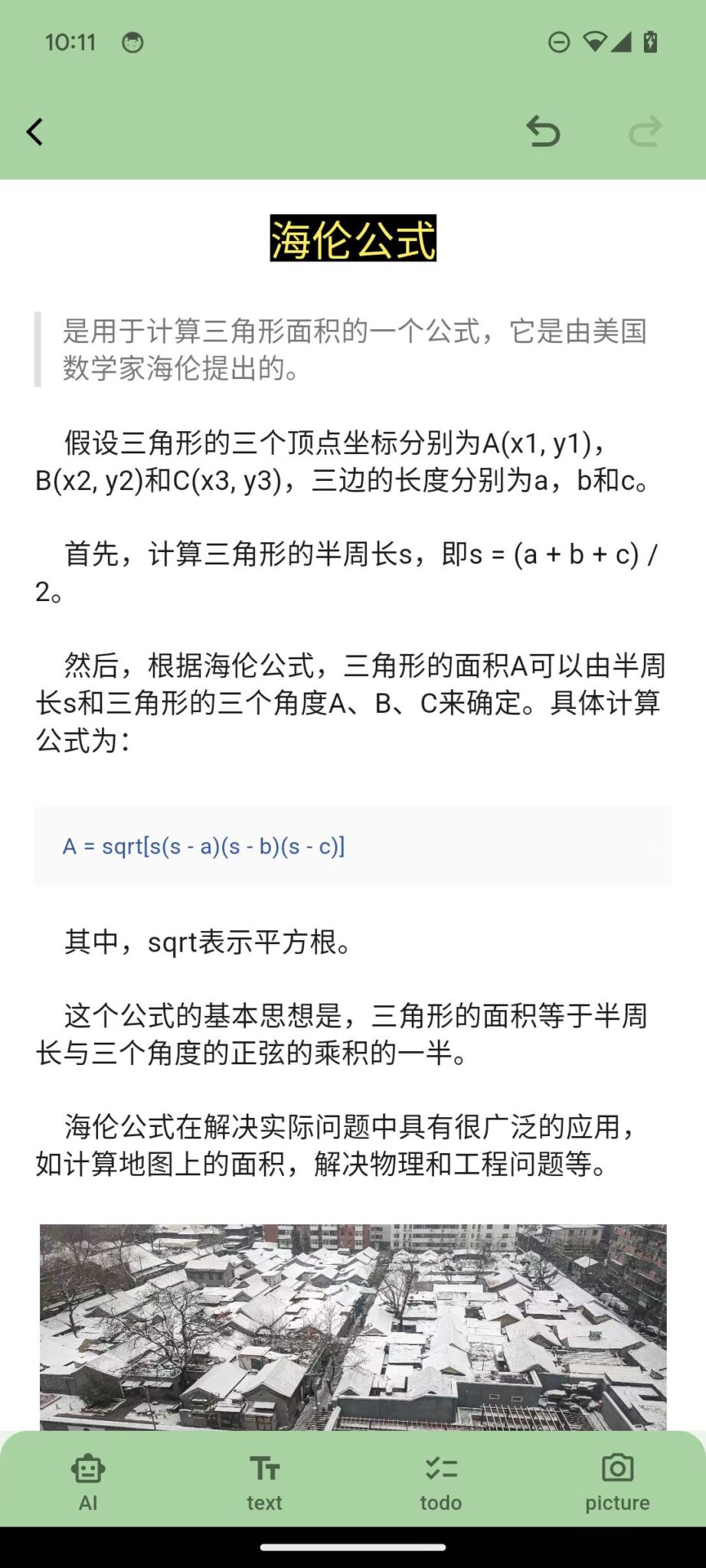Viewport: 706px width, 1568px height.
Task: Place cursor in the formula code block
Action: (353, 846)
